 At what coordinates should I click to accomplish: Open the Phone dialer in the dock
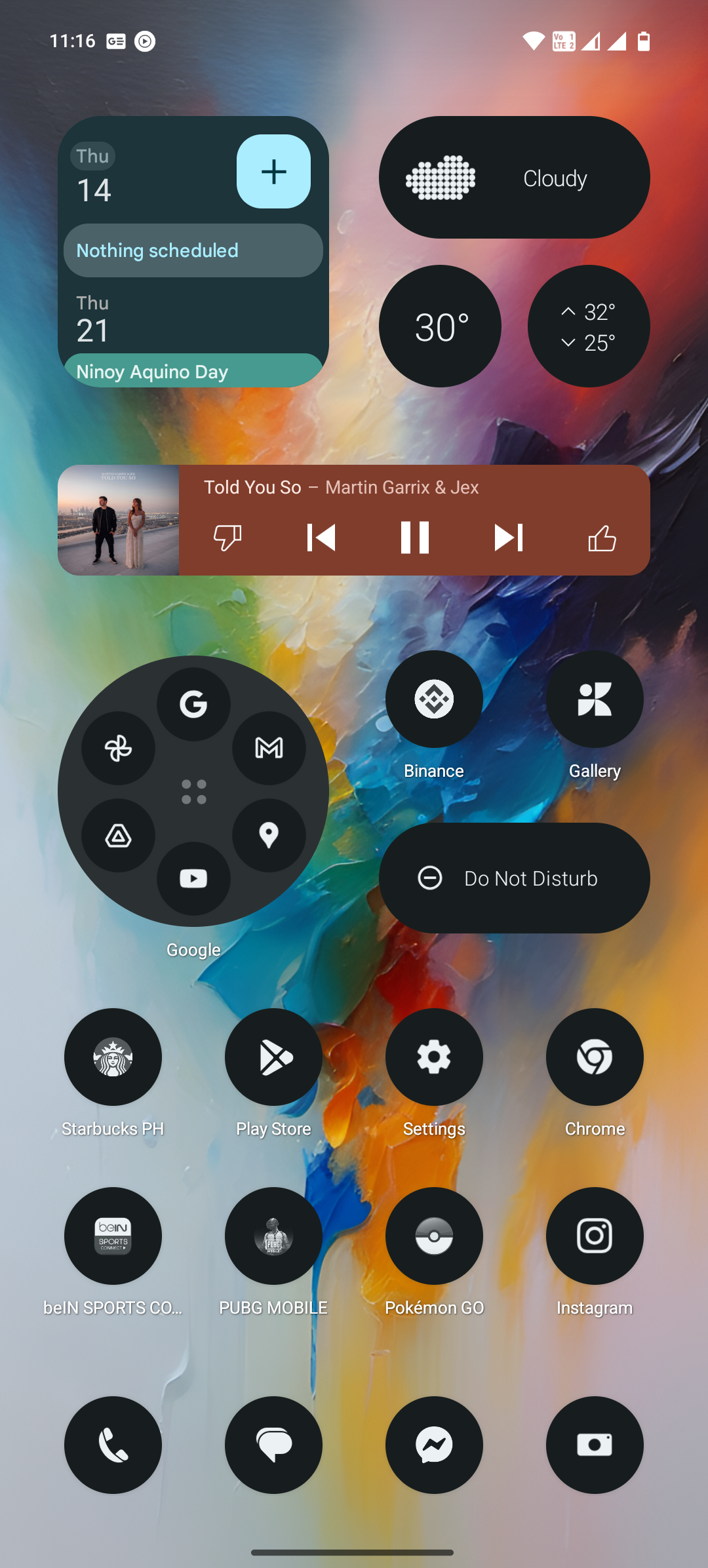coord(113,1445)
